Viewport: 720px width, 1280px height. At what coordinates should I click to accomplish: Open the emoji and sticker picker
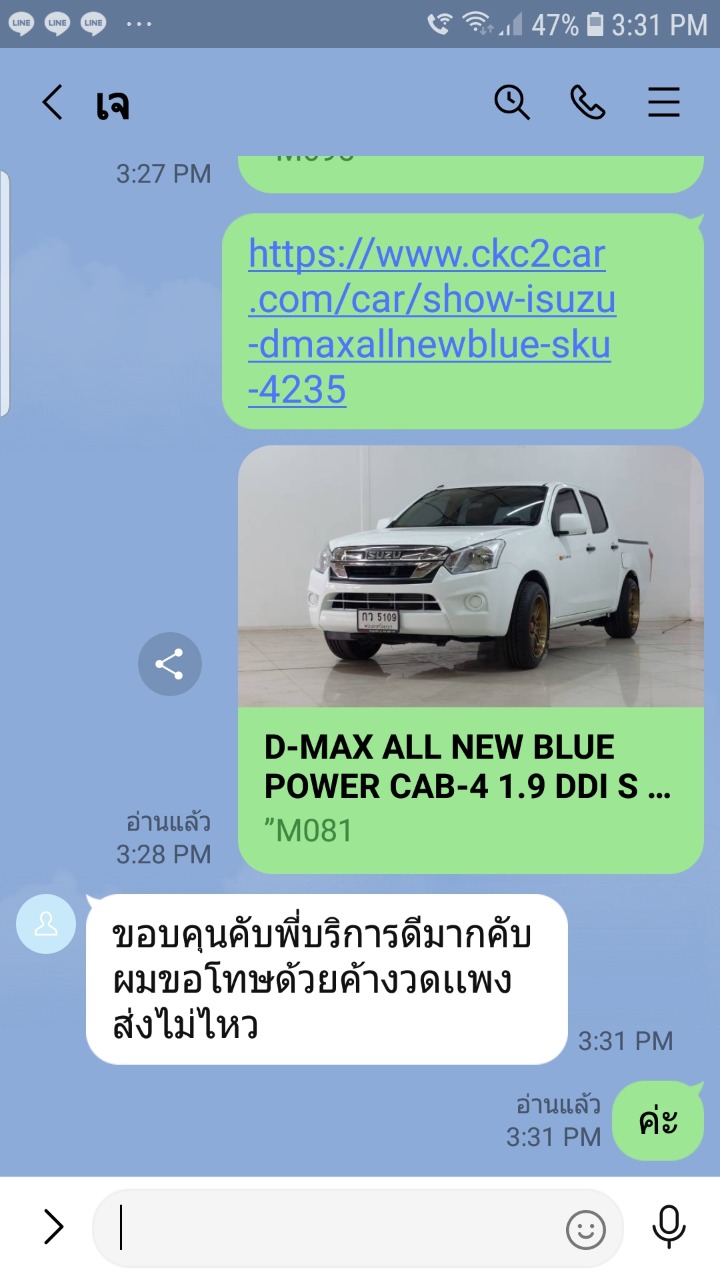(x=586, y=1229)
